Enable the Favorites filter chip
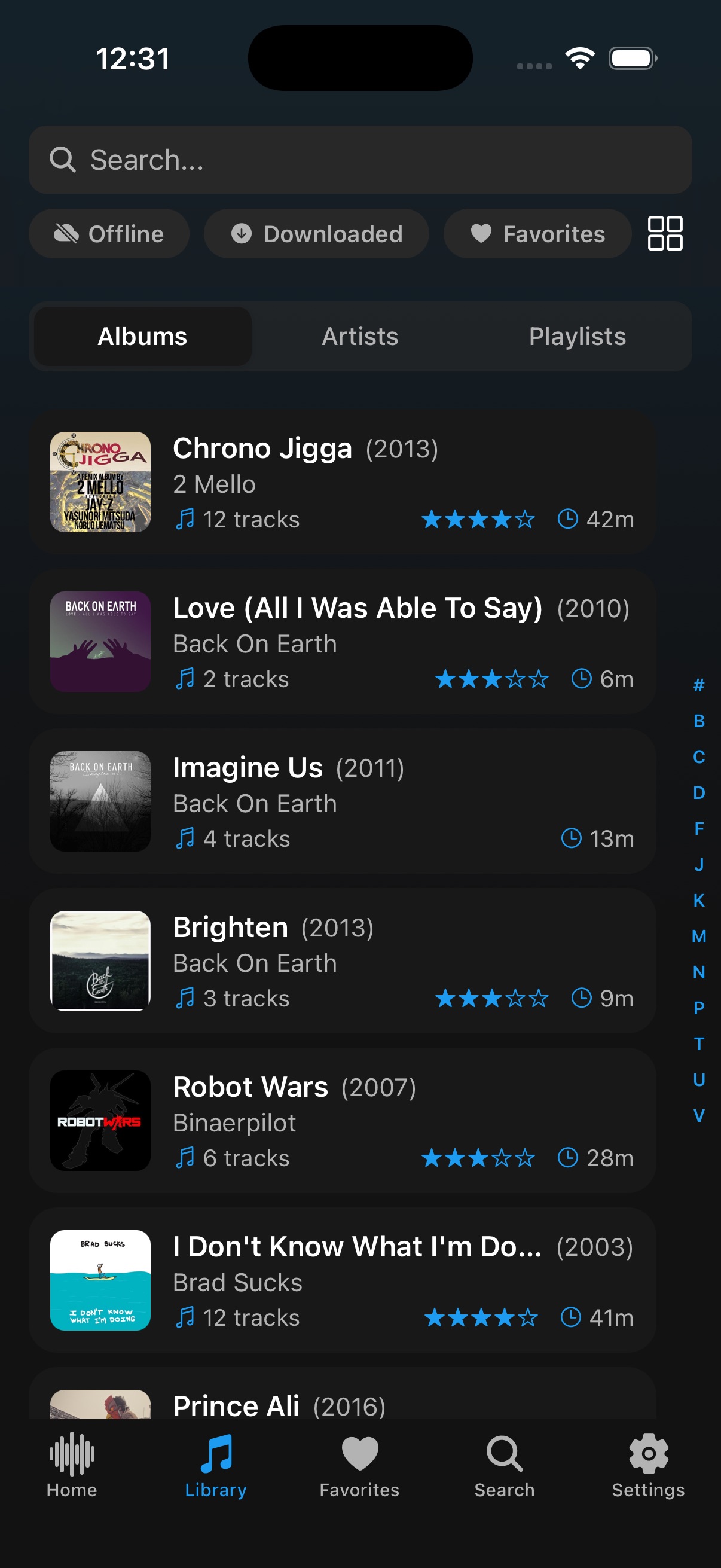Screen dimensions: 721x1568 tap(537, 233)
